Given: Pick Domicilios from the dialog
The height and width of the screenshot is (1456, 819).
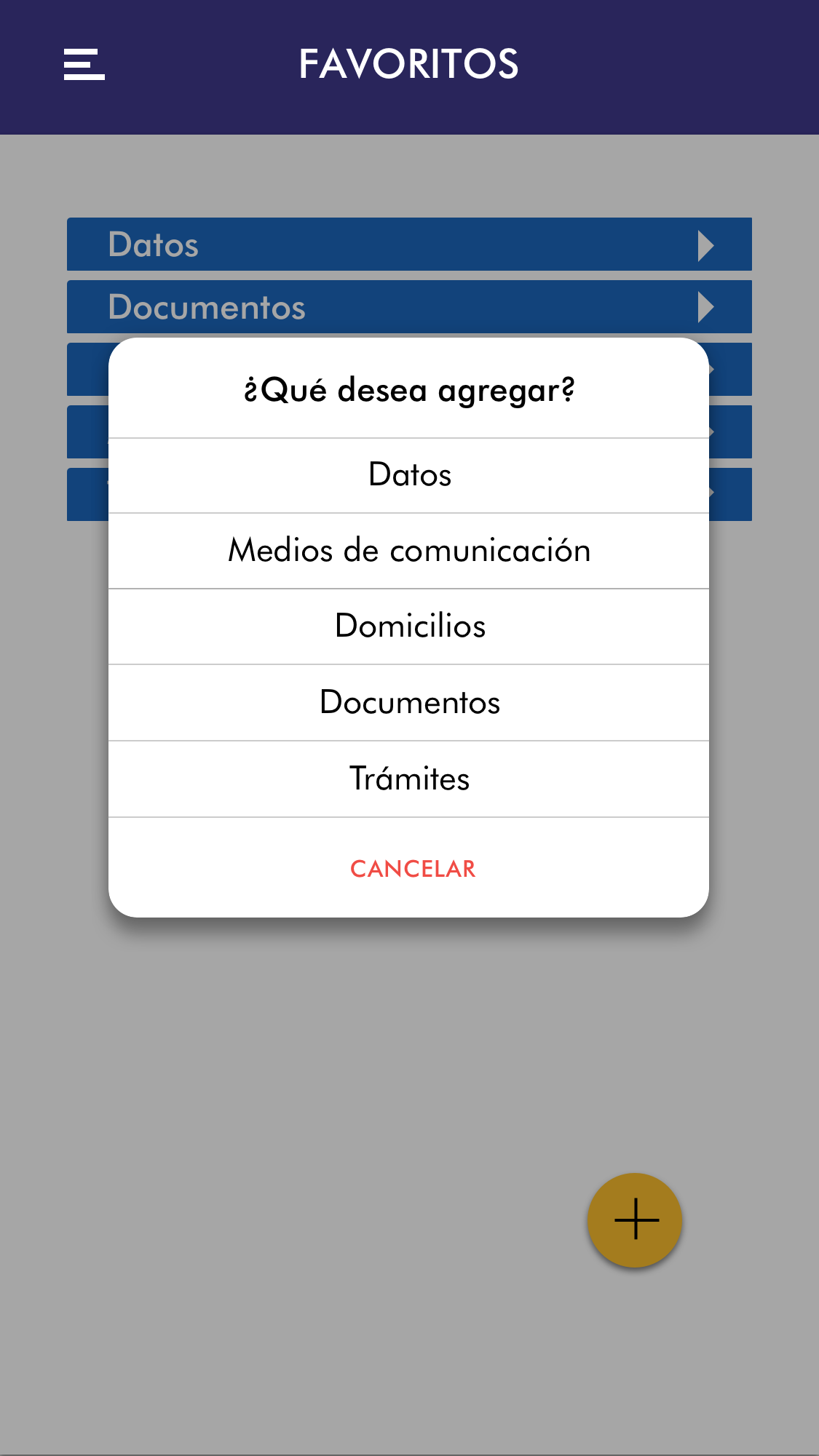Looking at the screenshot, I should click(409, 626).
